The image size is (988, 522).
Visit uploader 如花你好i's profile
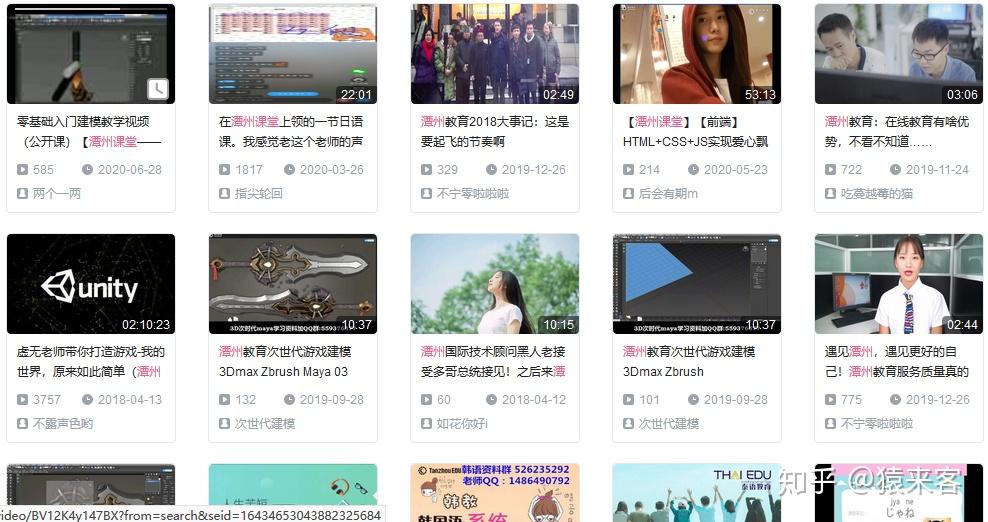tap(462, 423)
